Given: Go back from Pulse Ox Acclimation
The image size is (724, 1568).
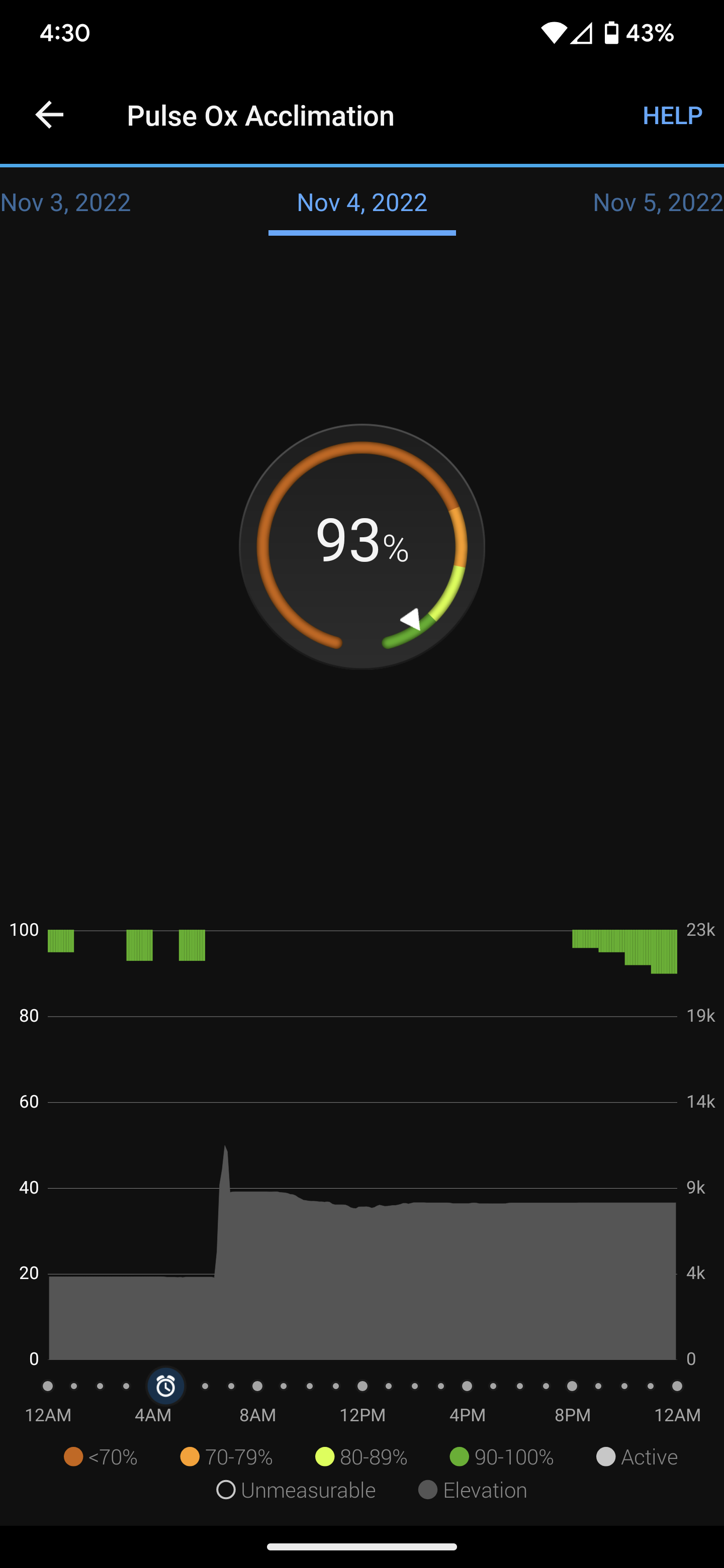Looking at the screenshot, I should (x=49, y=115).
